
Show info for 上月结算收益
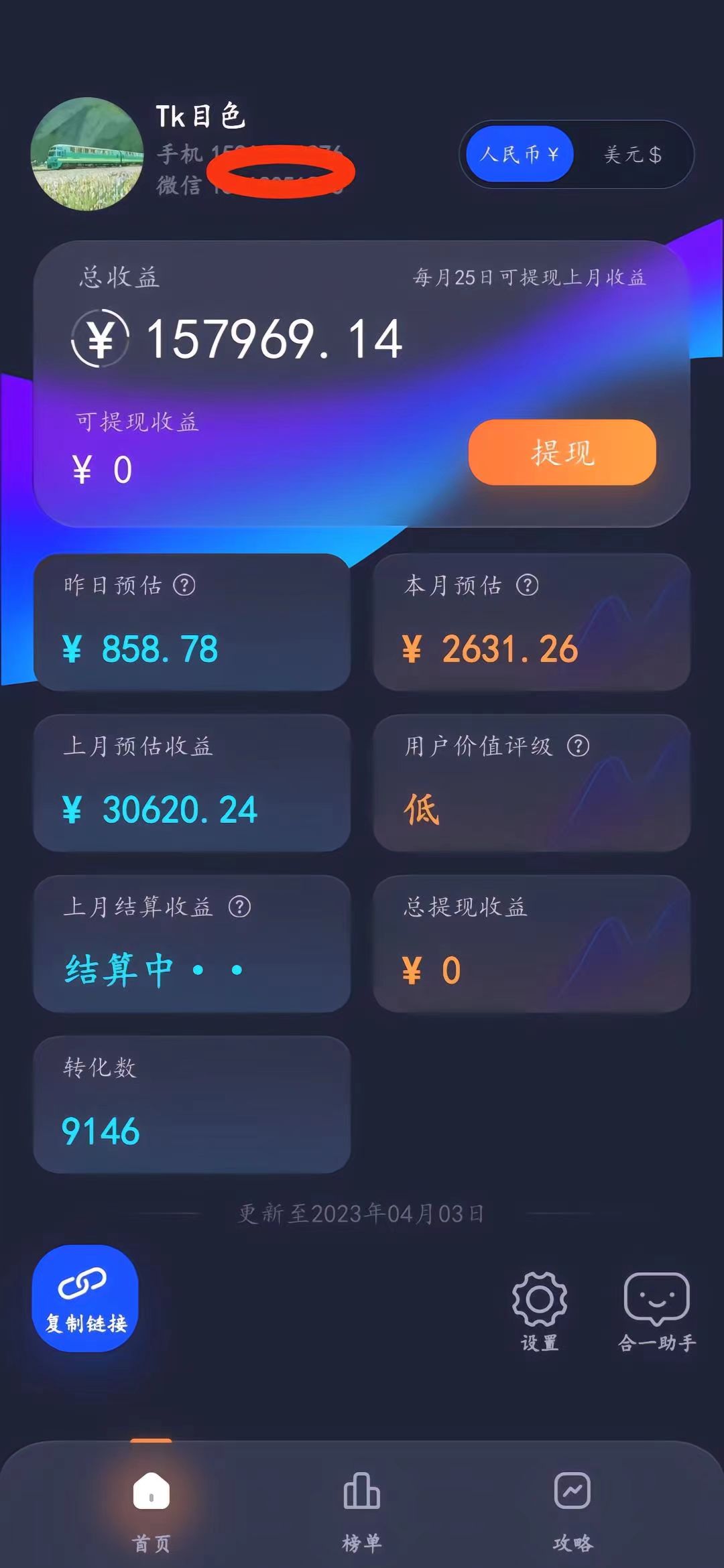239,907
